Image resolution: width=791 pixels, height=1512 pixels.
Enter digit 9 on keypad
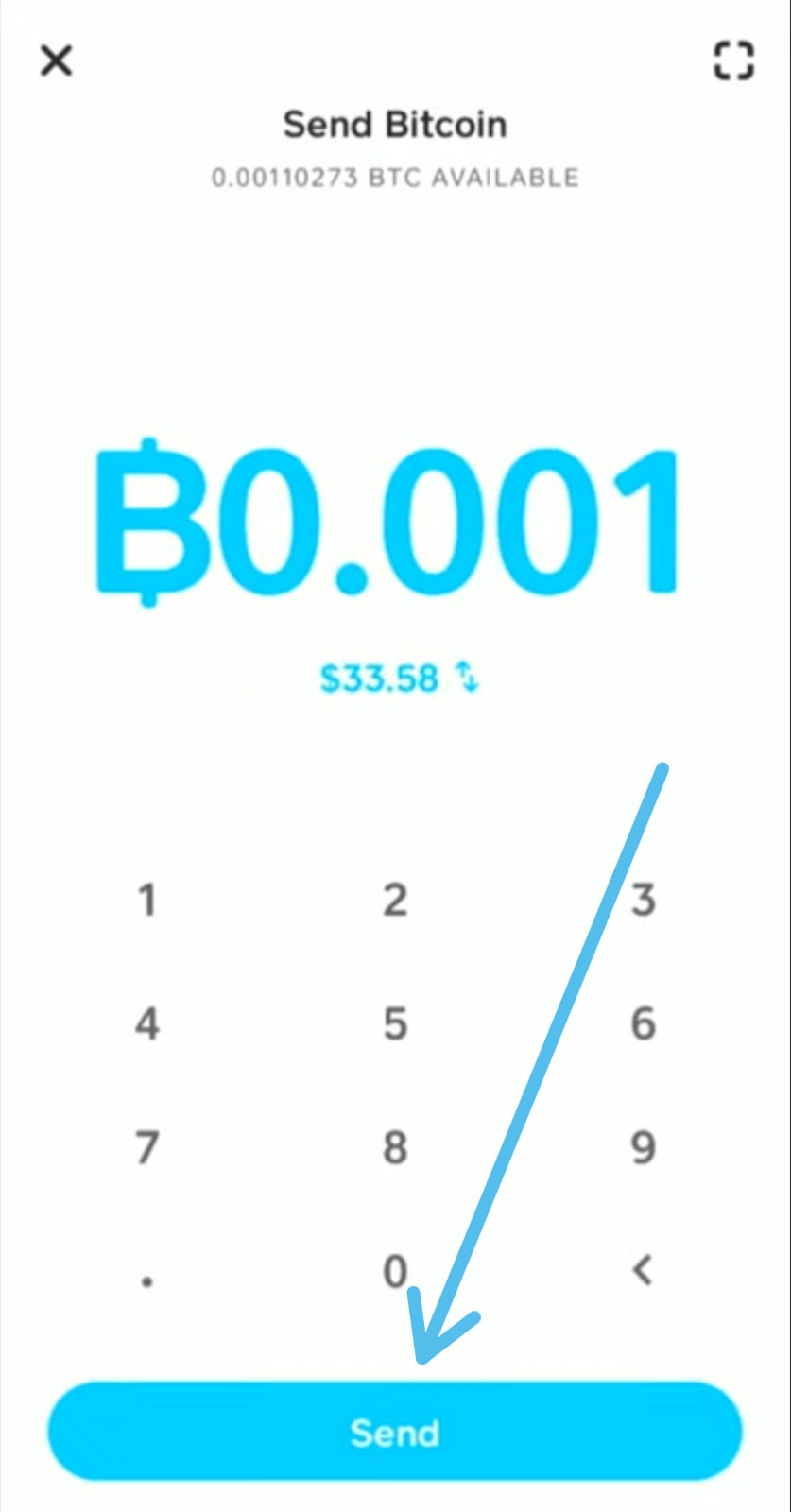tap(643, 1147)
